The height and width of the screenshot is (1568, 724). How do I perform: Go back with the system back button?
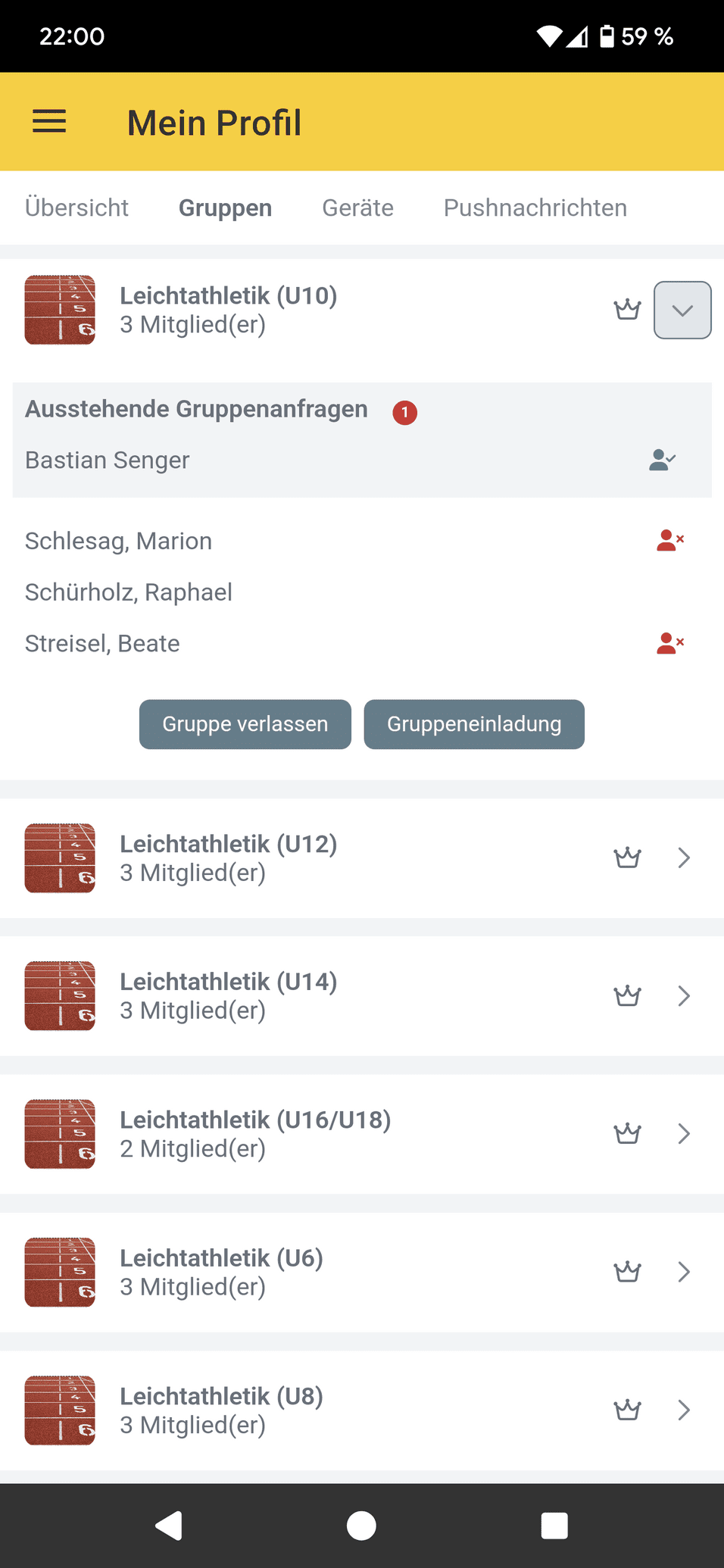[x=169, y=1526]
